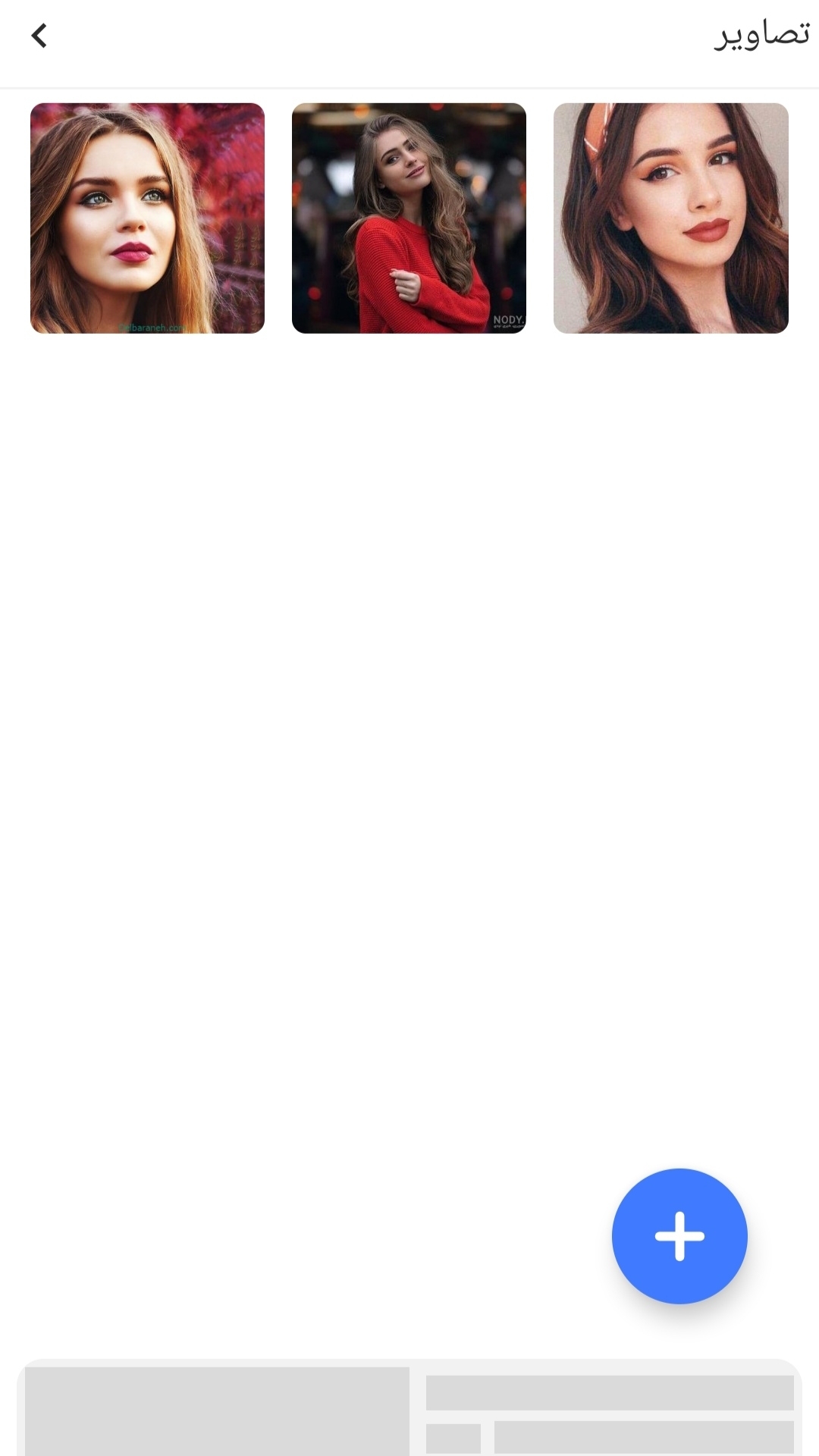
Task: Go back using the top-left arrow
Action: 39,36
